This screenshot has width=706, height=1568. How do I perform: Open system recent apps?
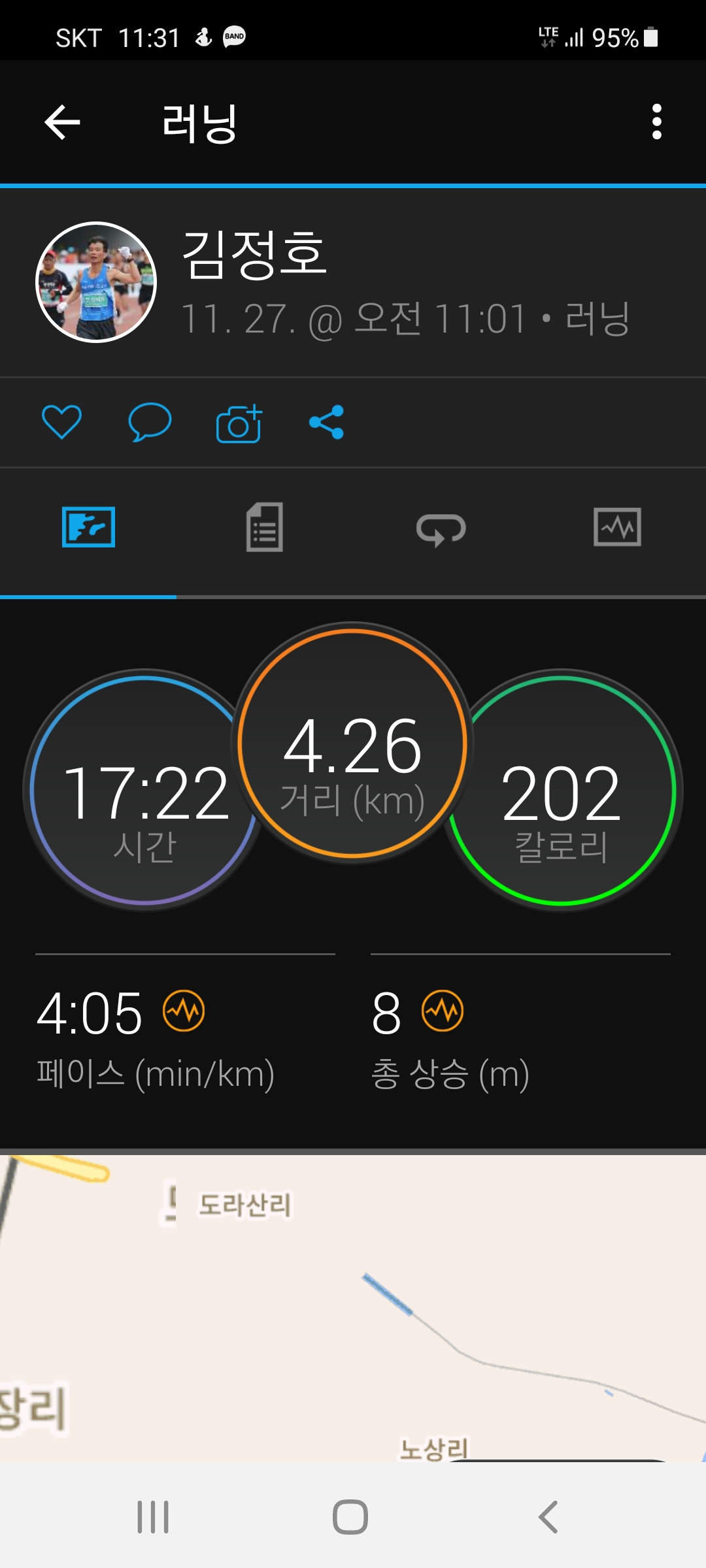tap(153, 1516)
